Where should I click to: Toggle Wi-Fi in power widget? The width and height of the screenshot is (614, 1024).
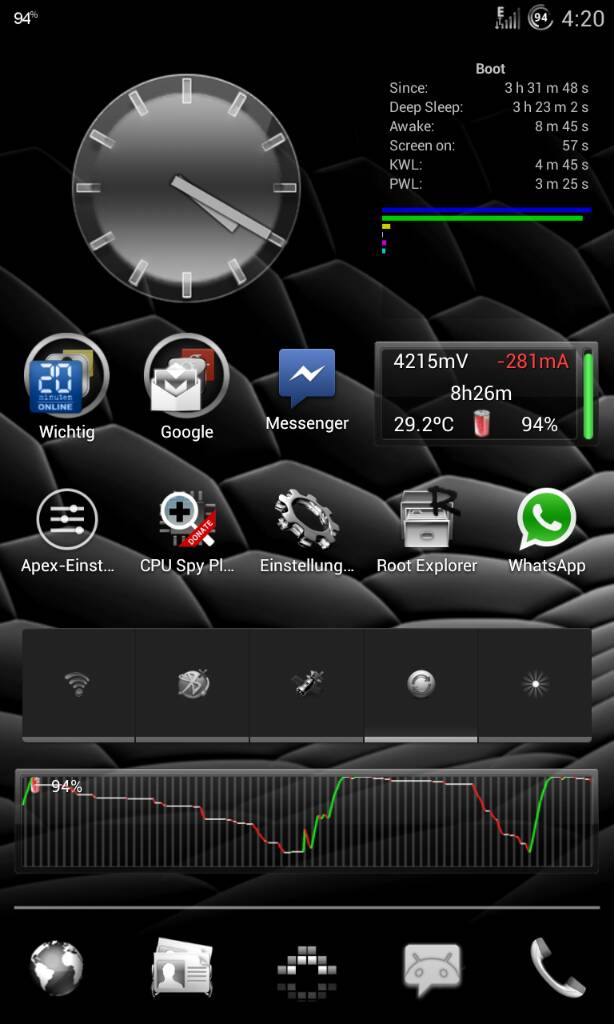(x=78, y=684)
